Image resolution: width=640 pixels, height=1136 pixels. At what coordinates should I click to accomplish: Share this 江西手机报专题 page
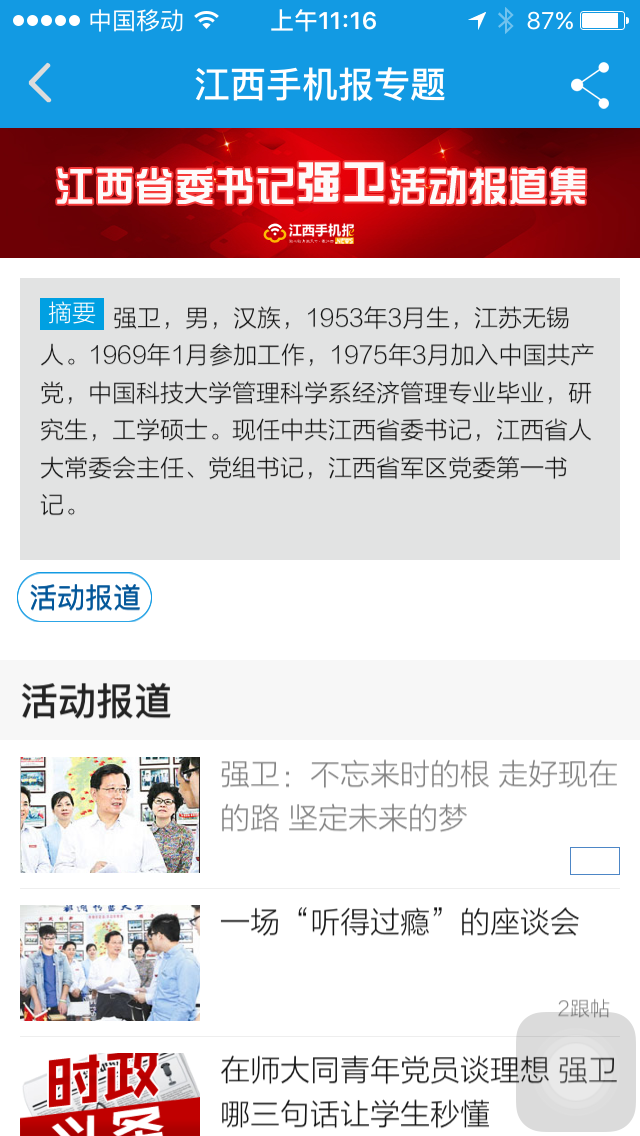tap(590, 85)
